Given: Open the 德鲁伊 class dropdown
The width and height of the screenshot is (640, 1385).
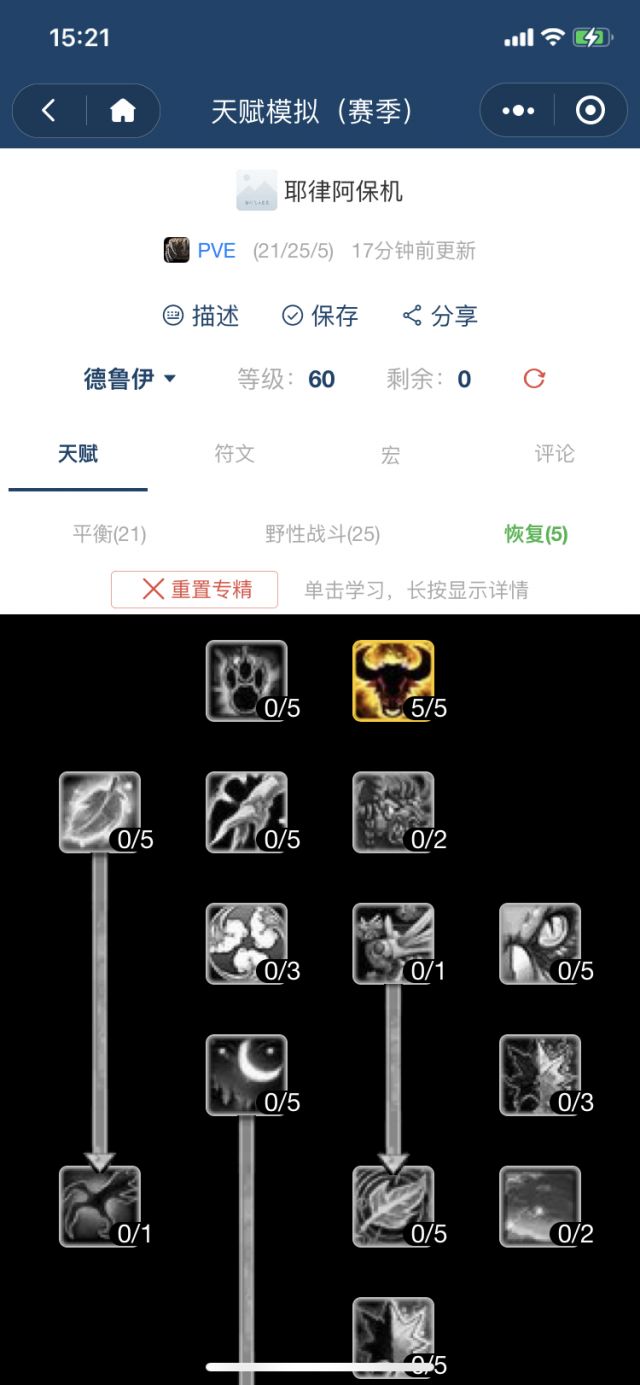Looking at the screenshot, I should click(130, 379).
